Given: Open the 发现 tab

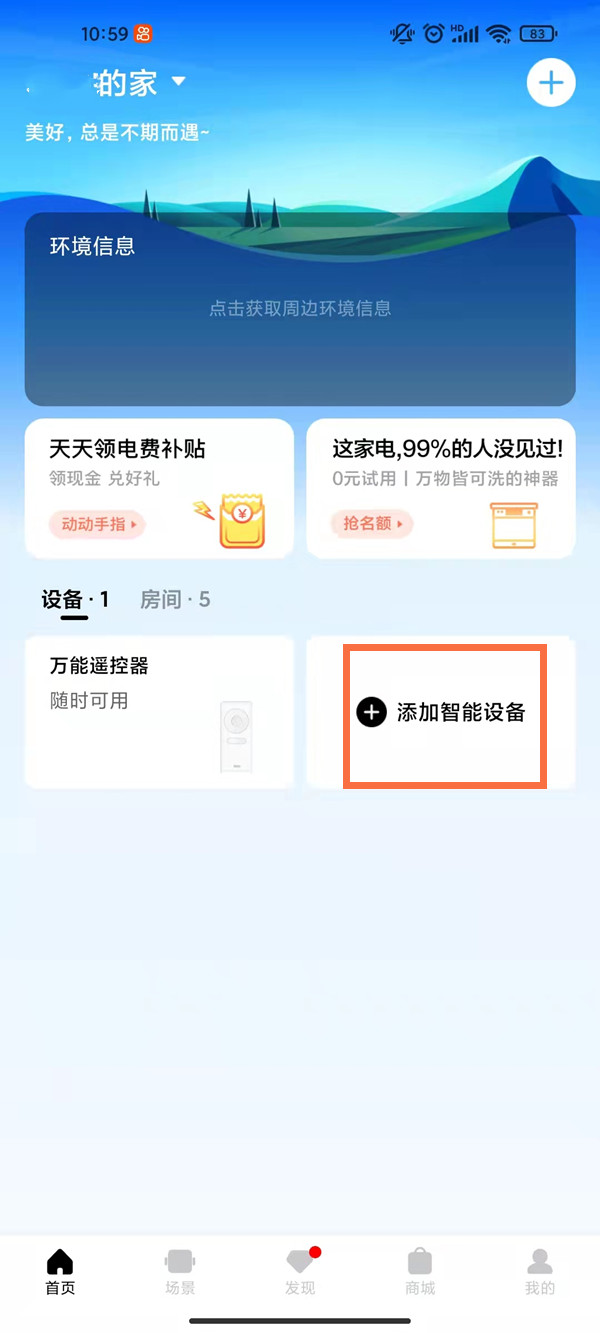Looking at the screenshot, I should point(300,1272).
